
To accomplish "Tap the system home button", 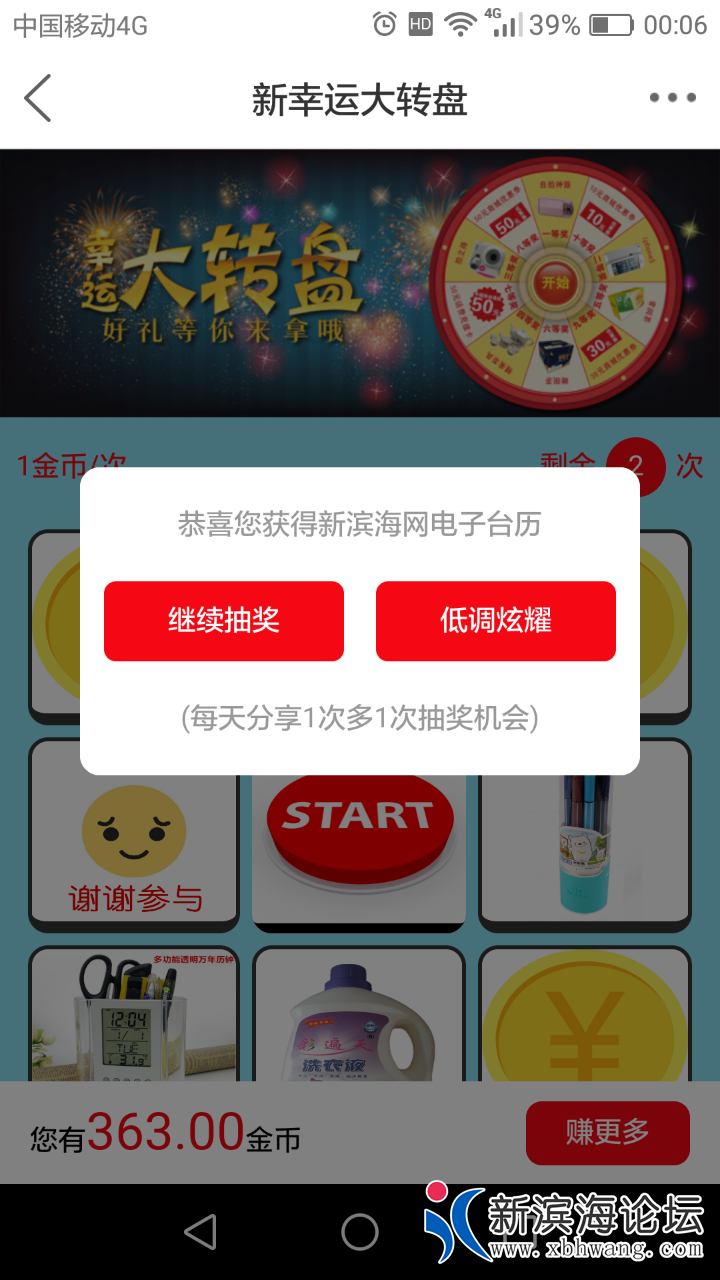I will click(360, 1232).
